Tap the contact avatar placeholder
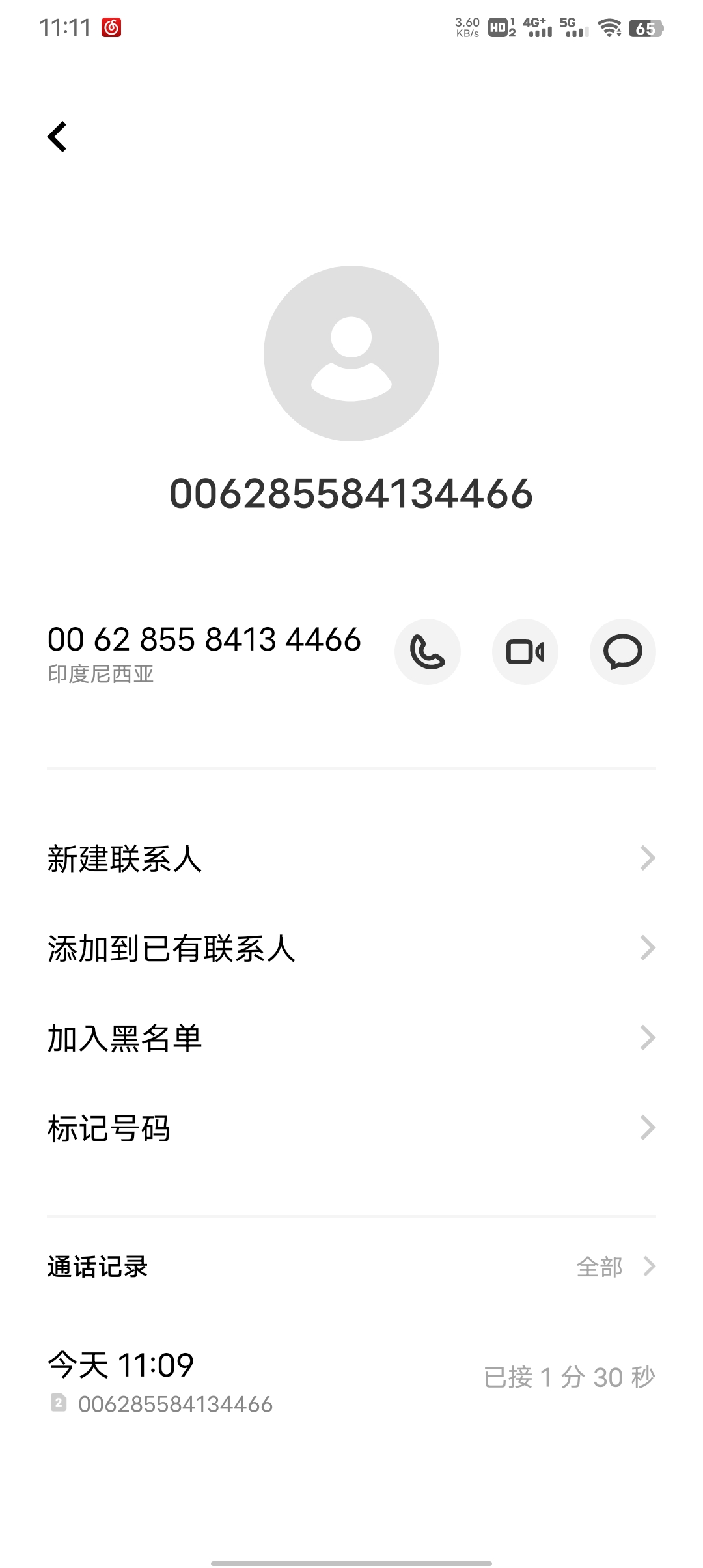The width and height of the screenshot is (703, 1568). (351, 354)
